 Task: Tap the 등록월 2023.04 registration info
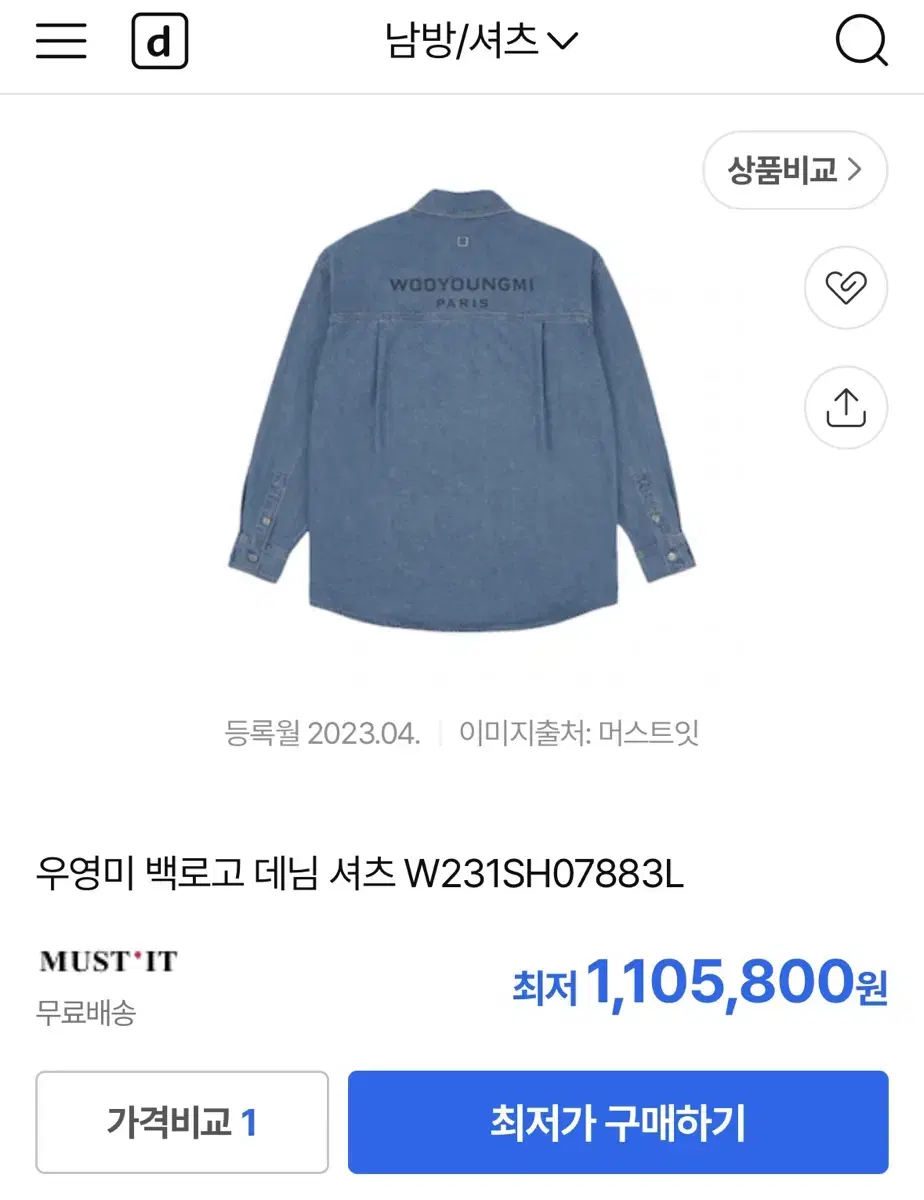322,733
